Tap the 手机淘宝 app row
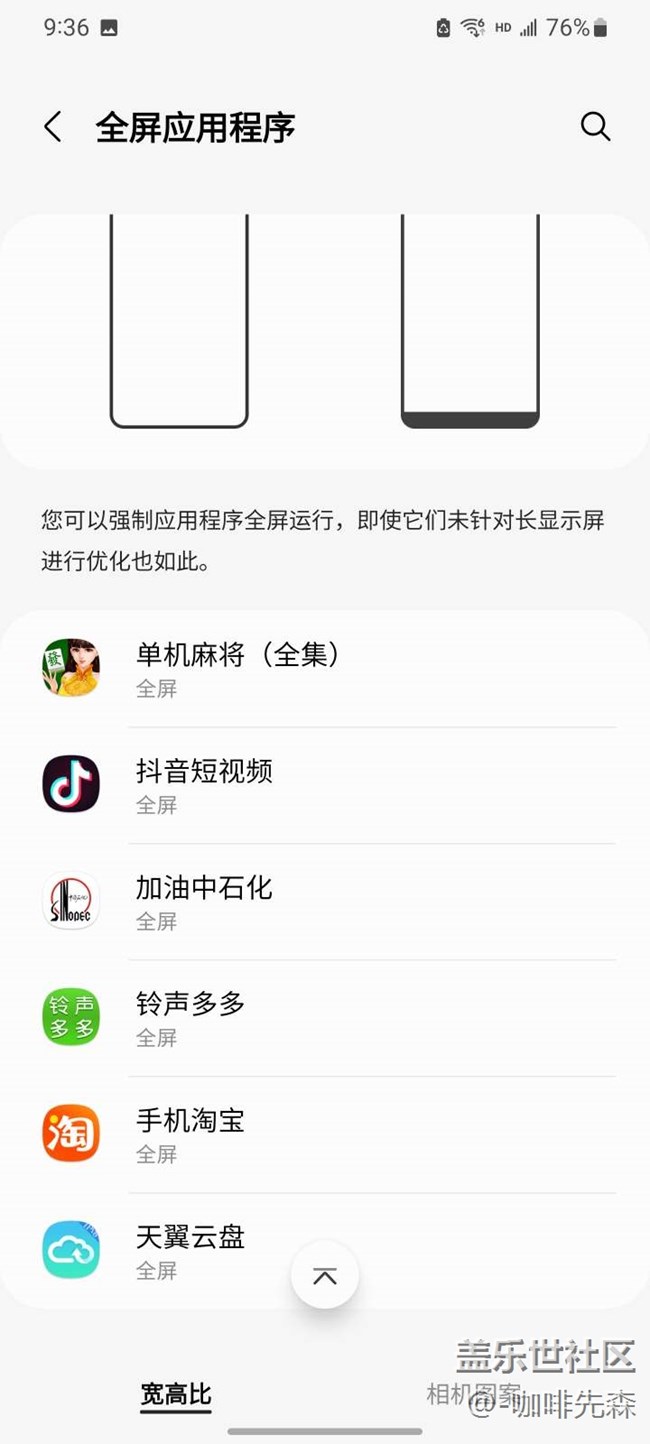650x1444 pixels. tap(325, 1134)
